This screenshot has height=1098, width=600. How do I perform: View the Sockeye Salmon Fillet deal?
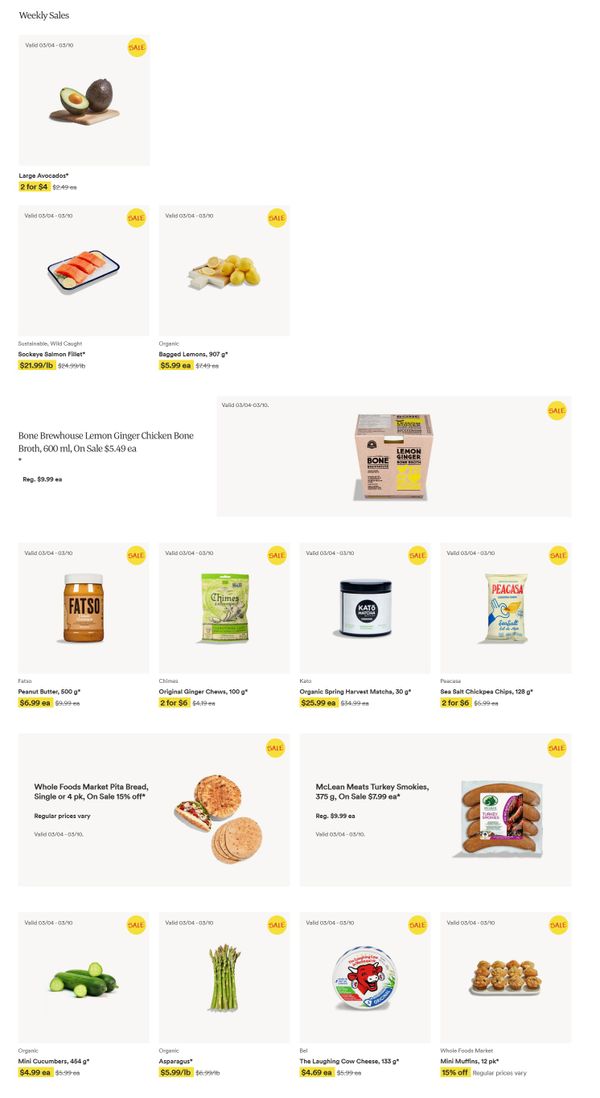[x=84, y=271]
